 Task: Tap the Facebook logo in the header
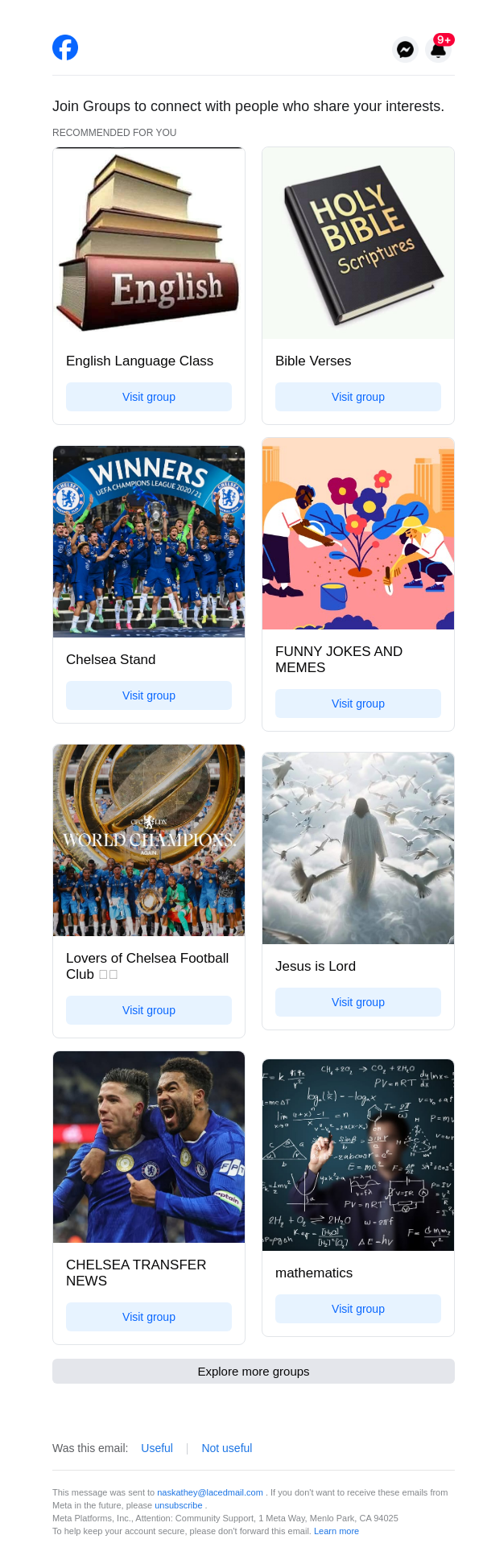point(65,48)
